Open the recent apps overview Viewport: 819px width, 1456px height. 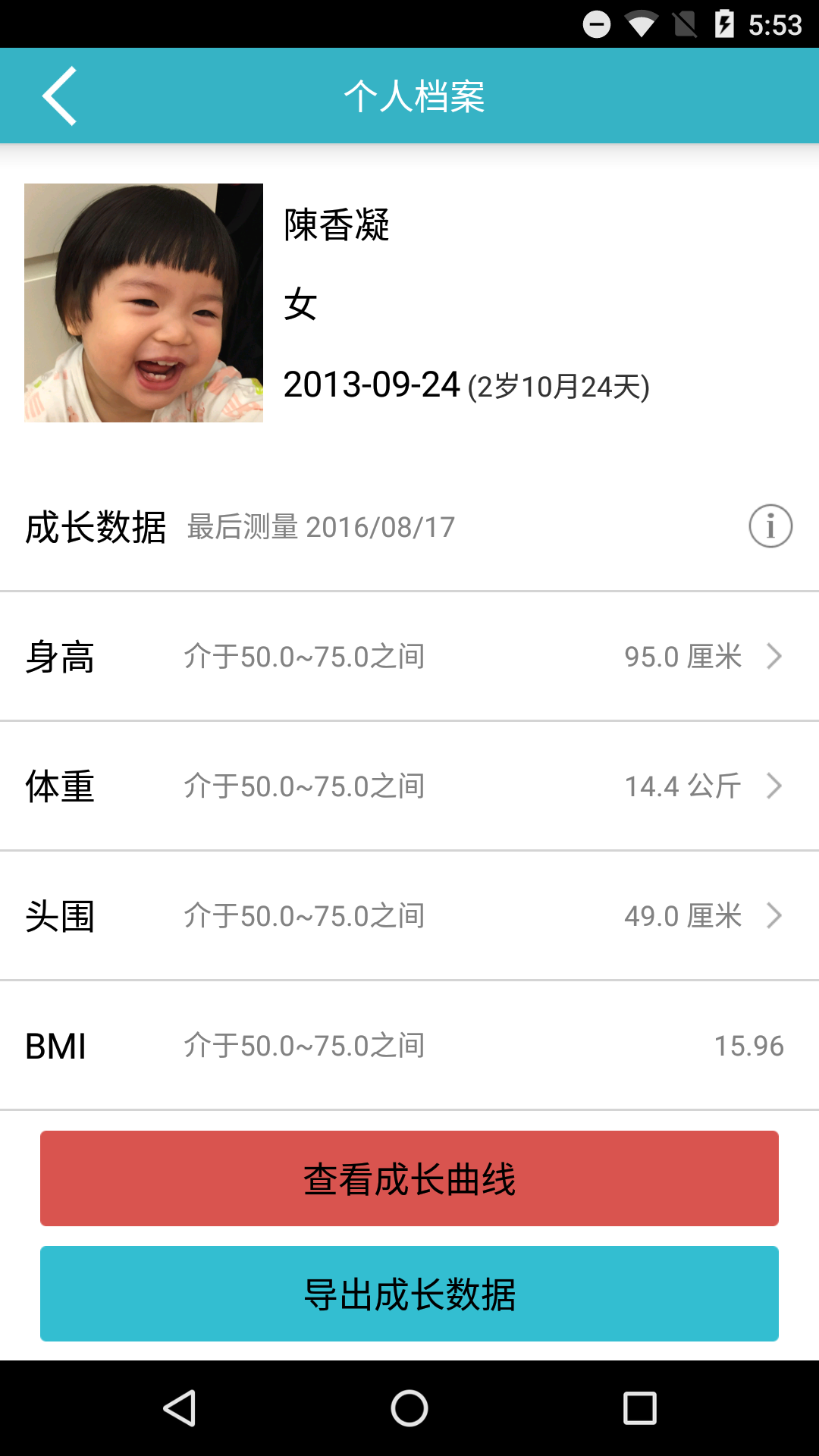click(639, 1408)
